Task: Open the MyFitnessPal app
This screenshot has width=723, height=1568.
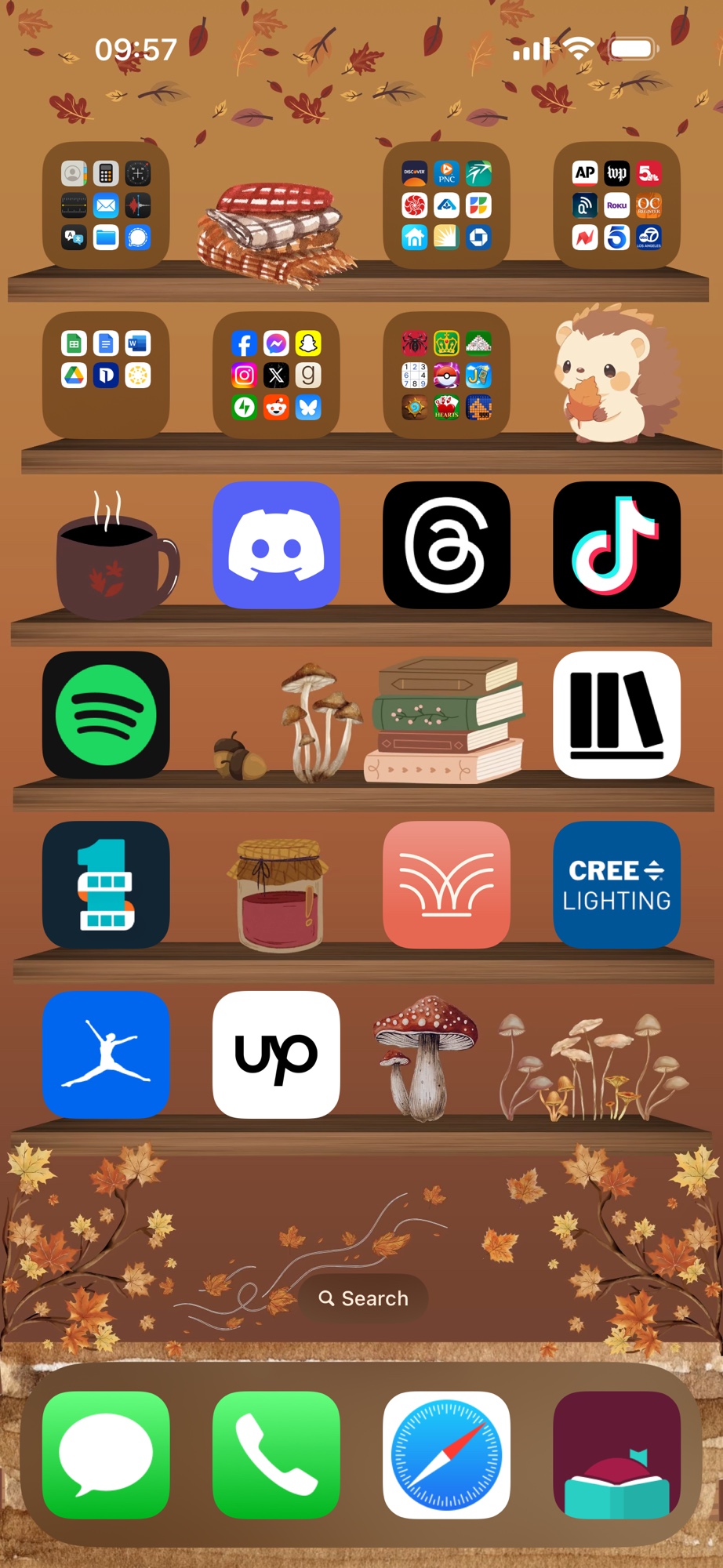Action: (x=106, y=1054)
